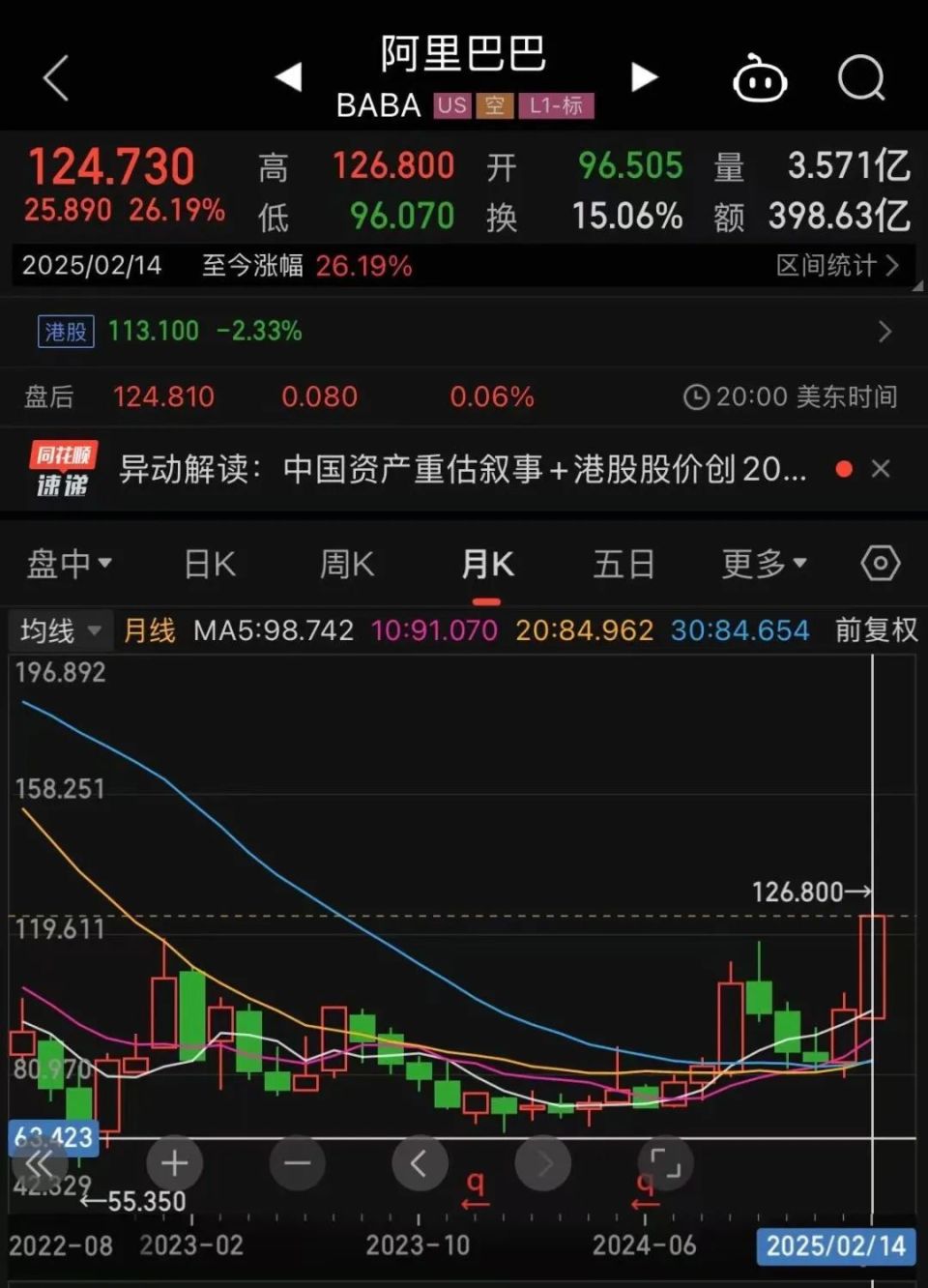Viewport: 928px width, 1288px height.
Task: Expand chart to fullscreen view
Action: pyautogui.click(x=663, y=1164)
